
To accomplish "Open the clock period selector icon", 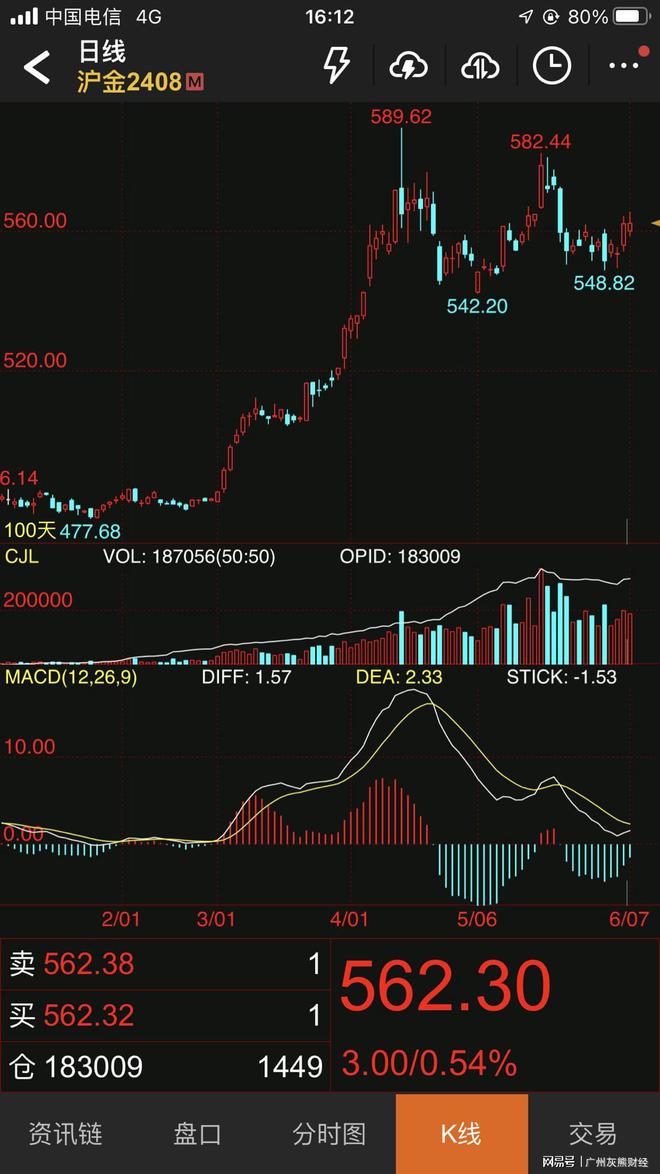I will pos(551,67).
